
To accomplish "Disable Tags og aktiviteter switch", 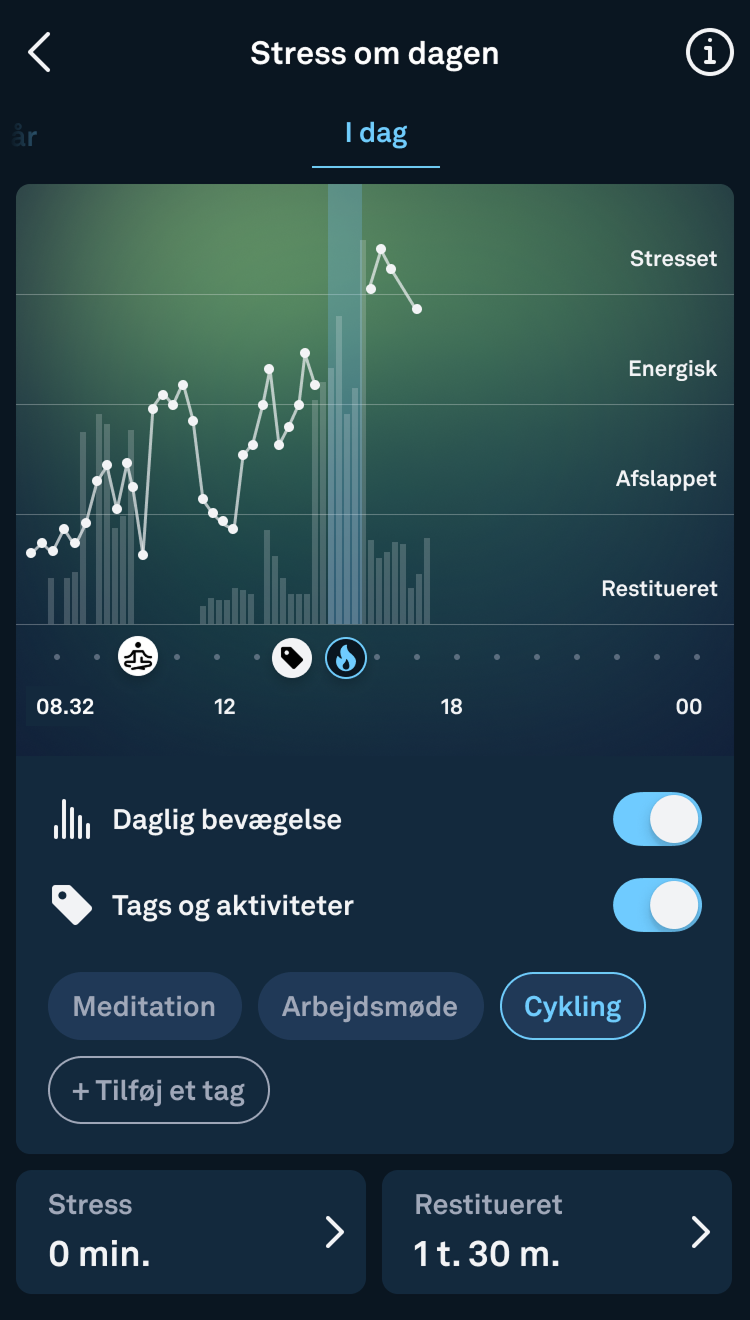I will (657, 906).
